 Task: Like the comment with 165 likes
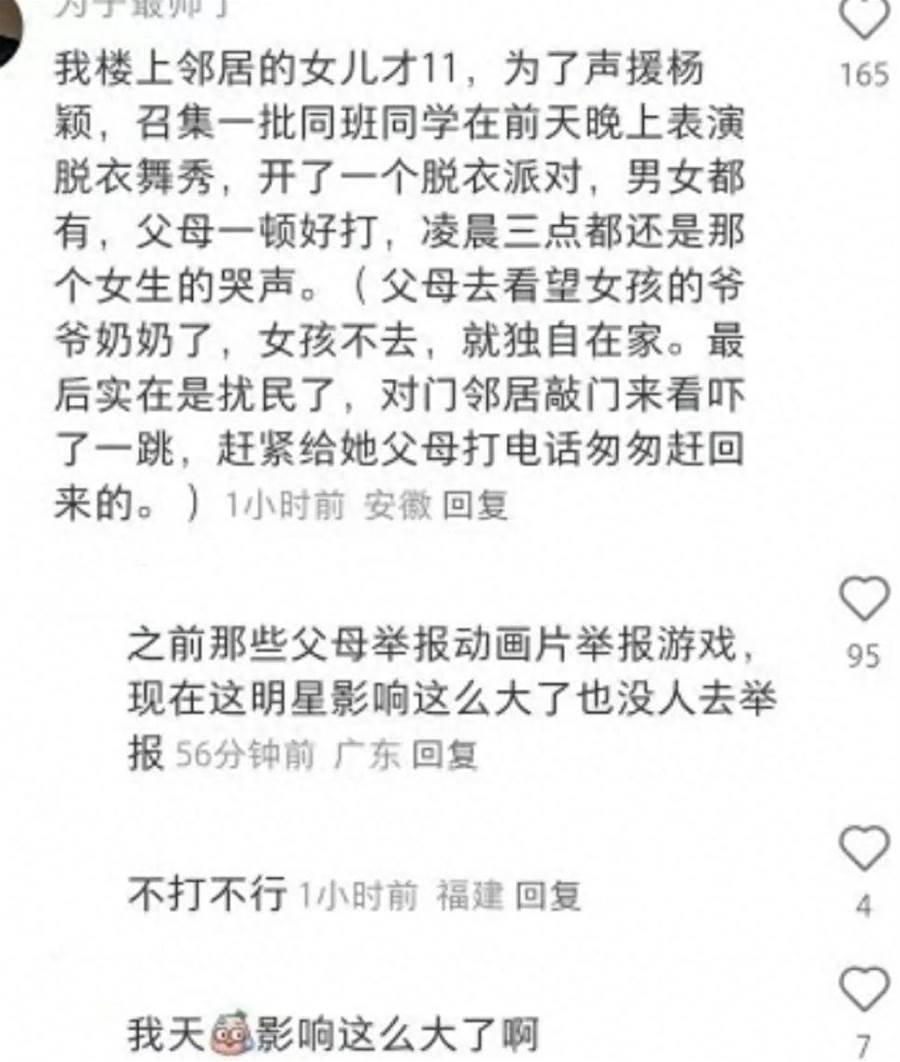tap(862, 18)
